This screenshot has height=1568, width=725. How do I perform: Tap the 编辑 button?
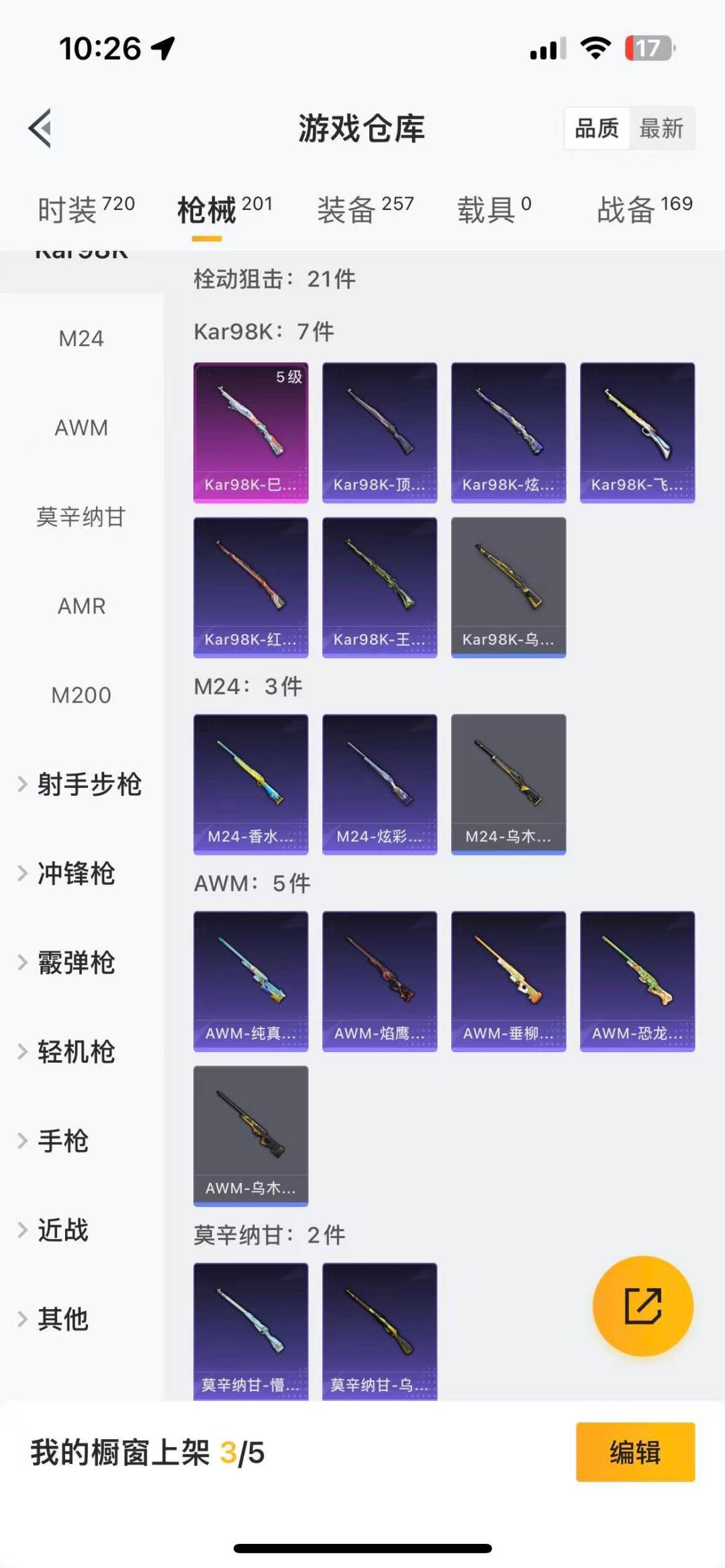pyautogui.click(x=635, y=1452)
